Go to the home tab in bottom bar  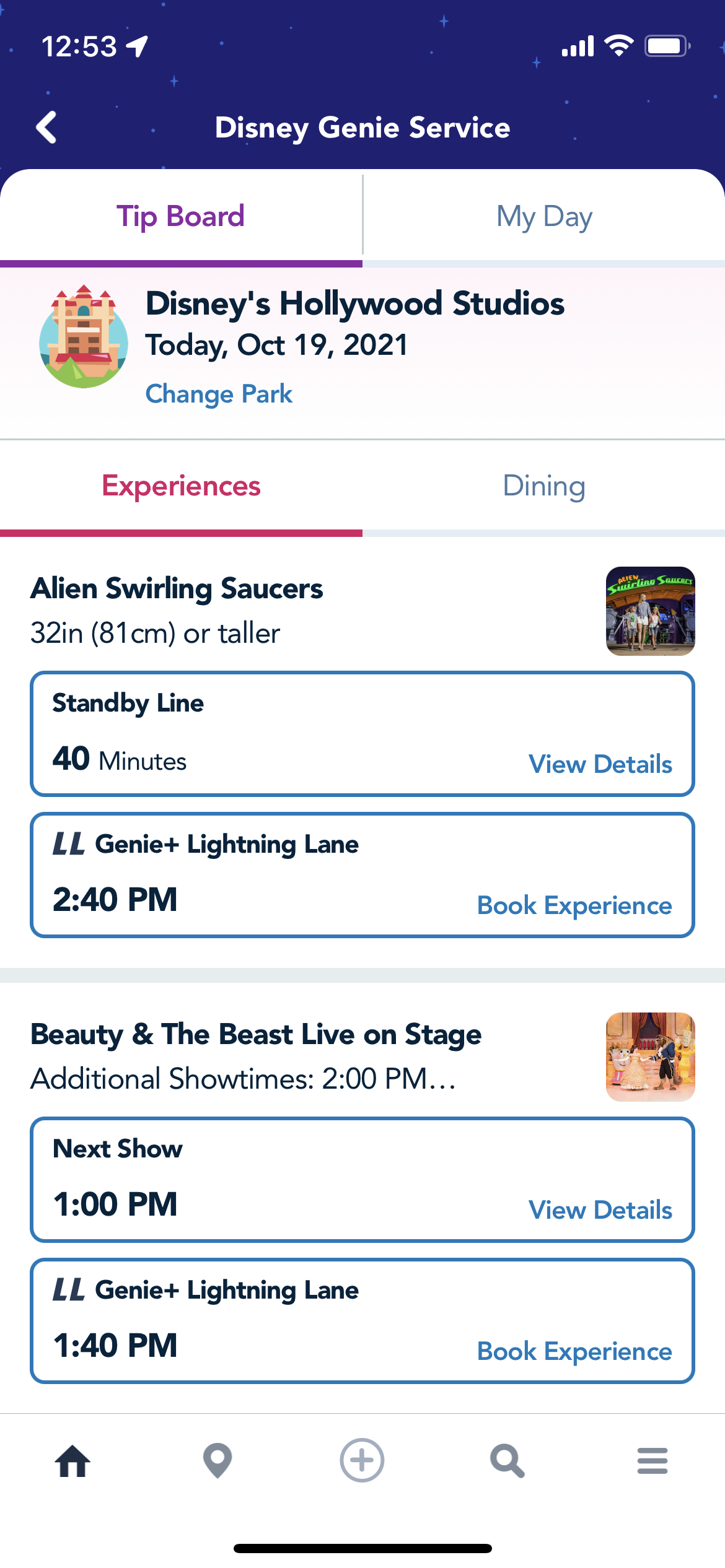(x=72, y=1461)
